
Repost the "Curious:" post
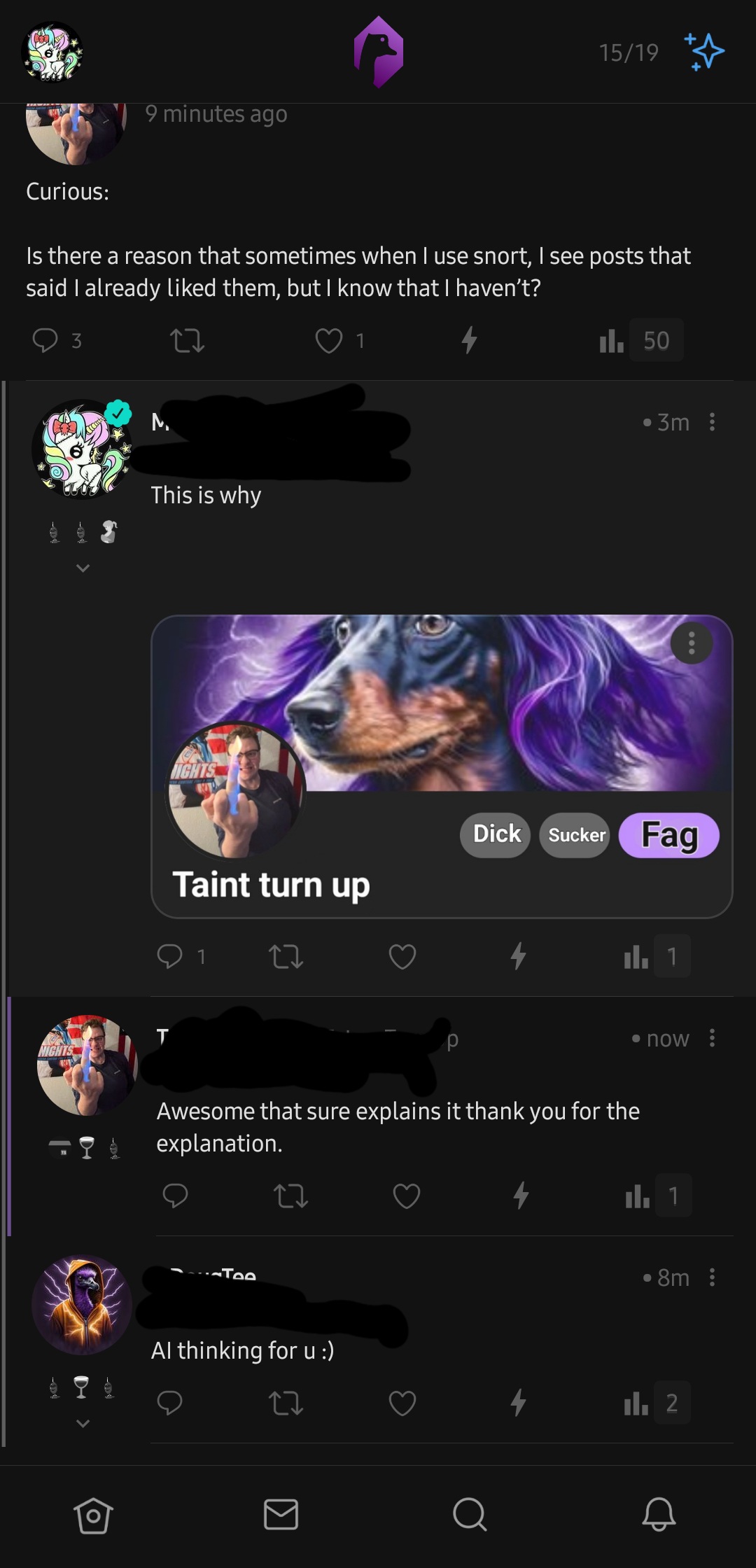(188, 341)
